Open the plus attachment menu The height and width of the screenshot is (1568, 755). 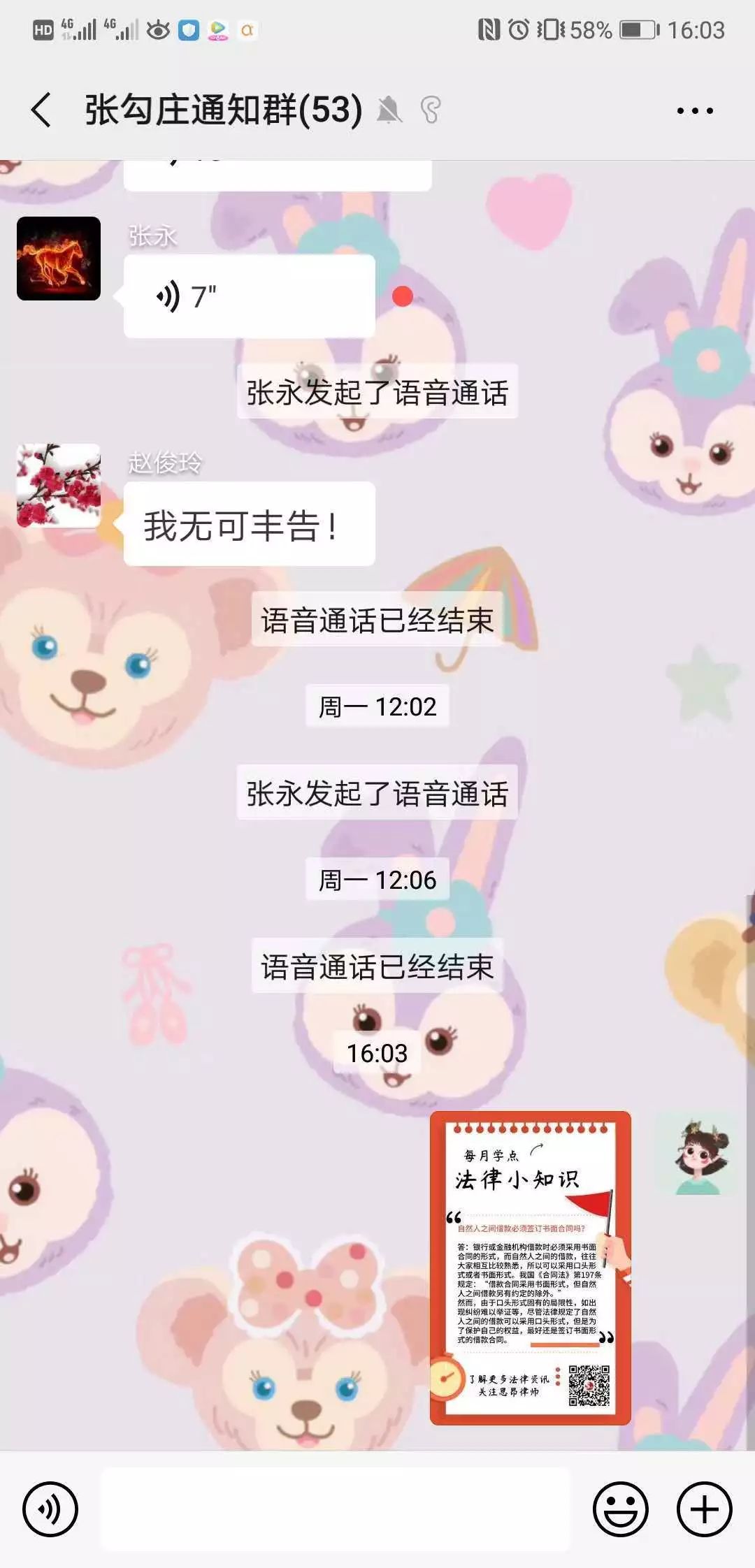coord(704,1509)
